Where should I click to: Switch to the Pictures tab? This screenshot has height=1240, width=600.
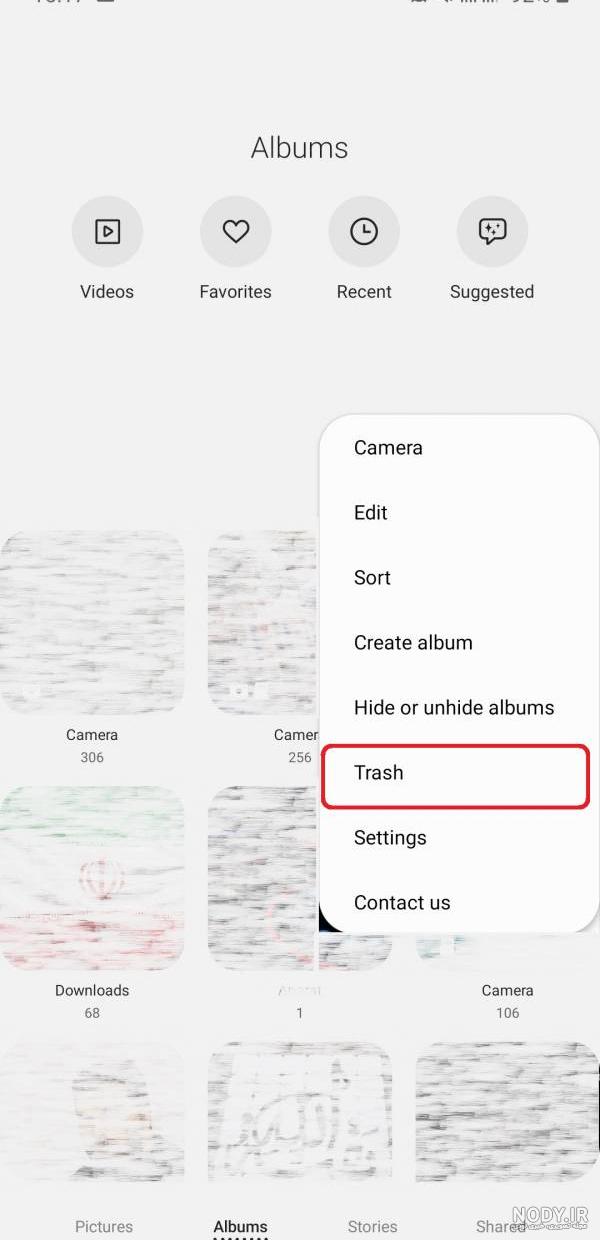[x=104, y=1226]
